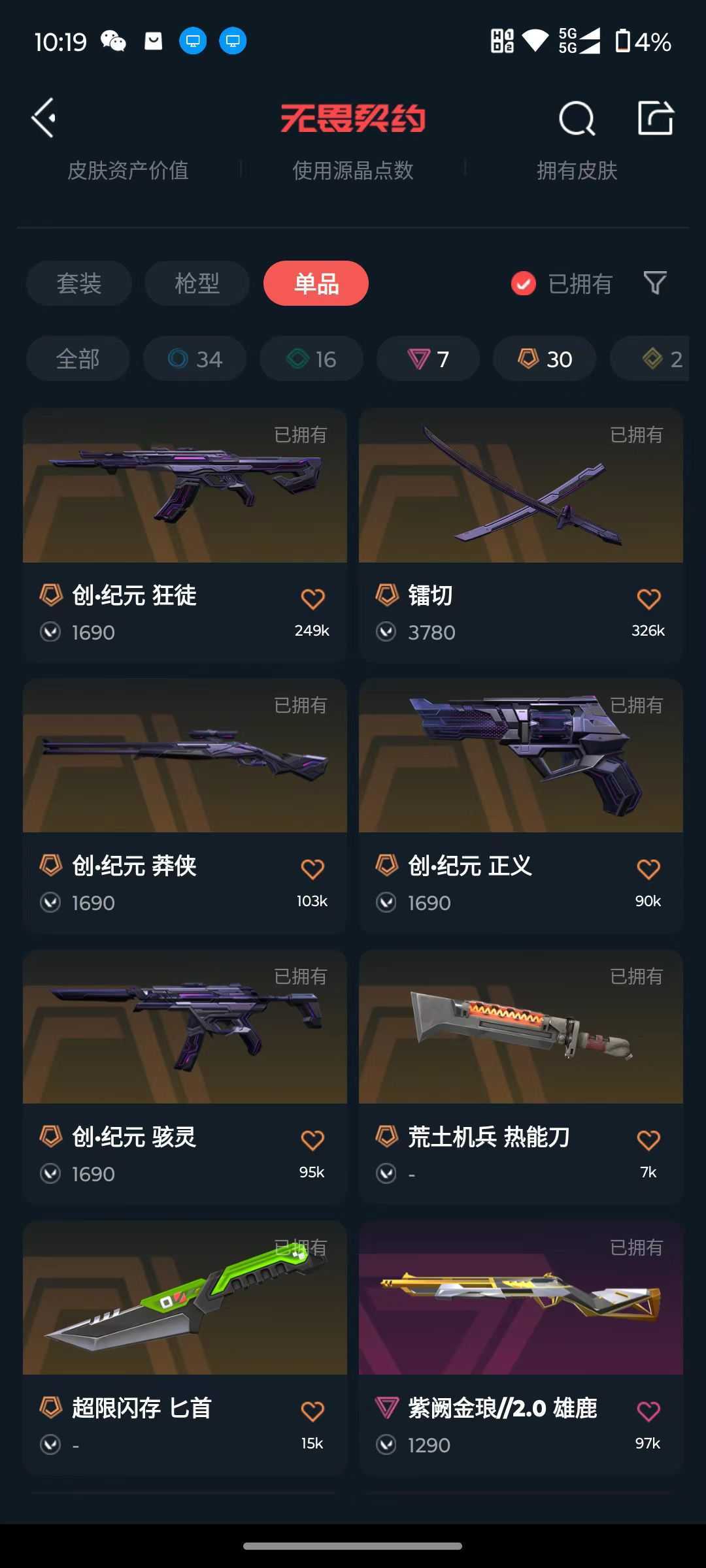Filter by the pink tier chip 7

pos(428,359)
